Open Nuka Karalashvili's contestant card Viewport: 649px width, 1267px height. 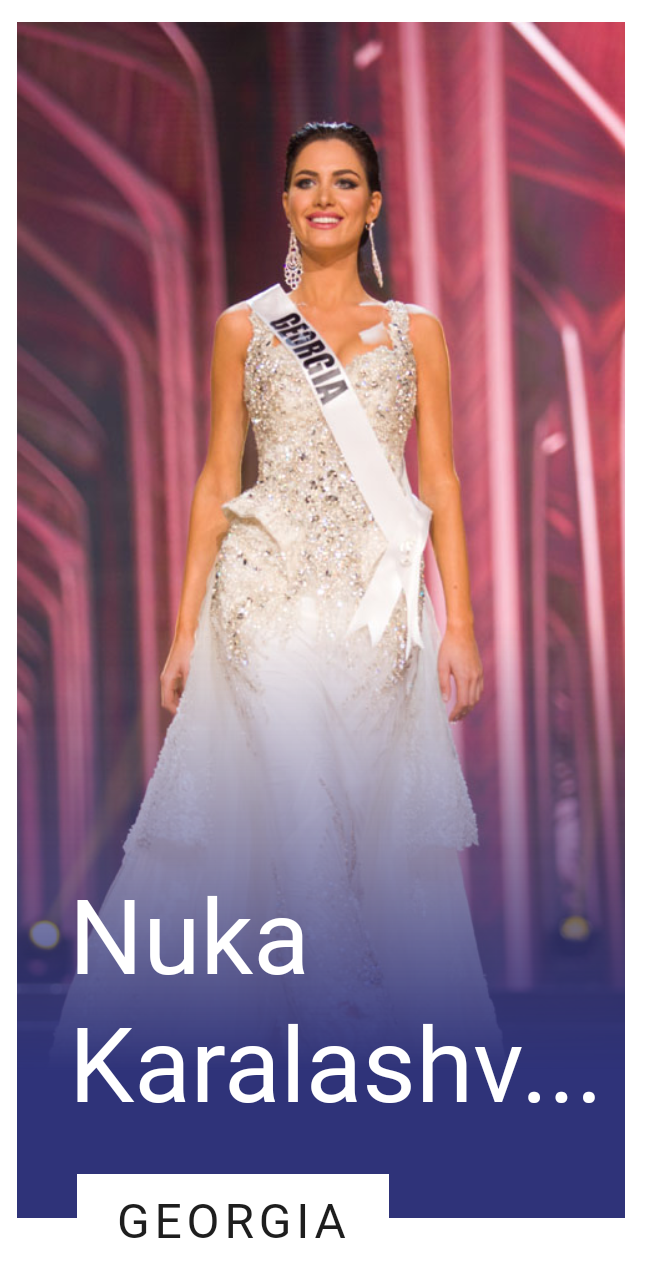point(321,620)
